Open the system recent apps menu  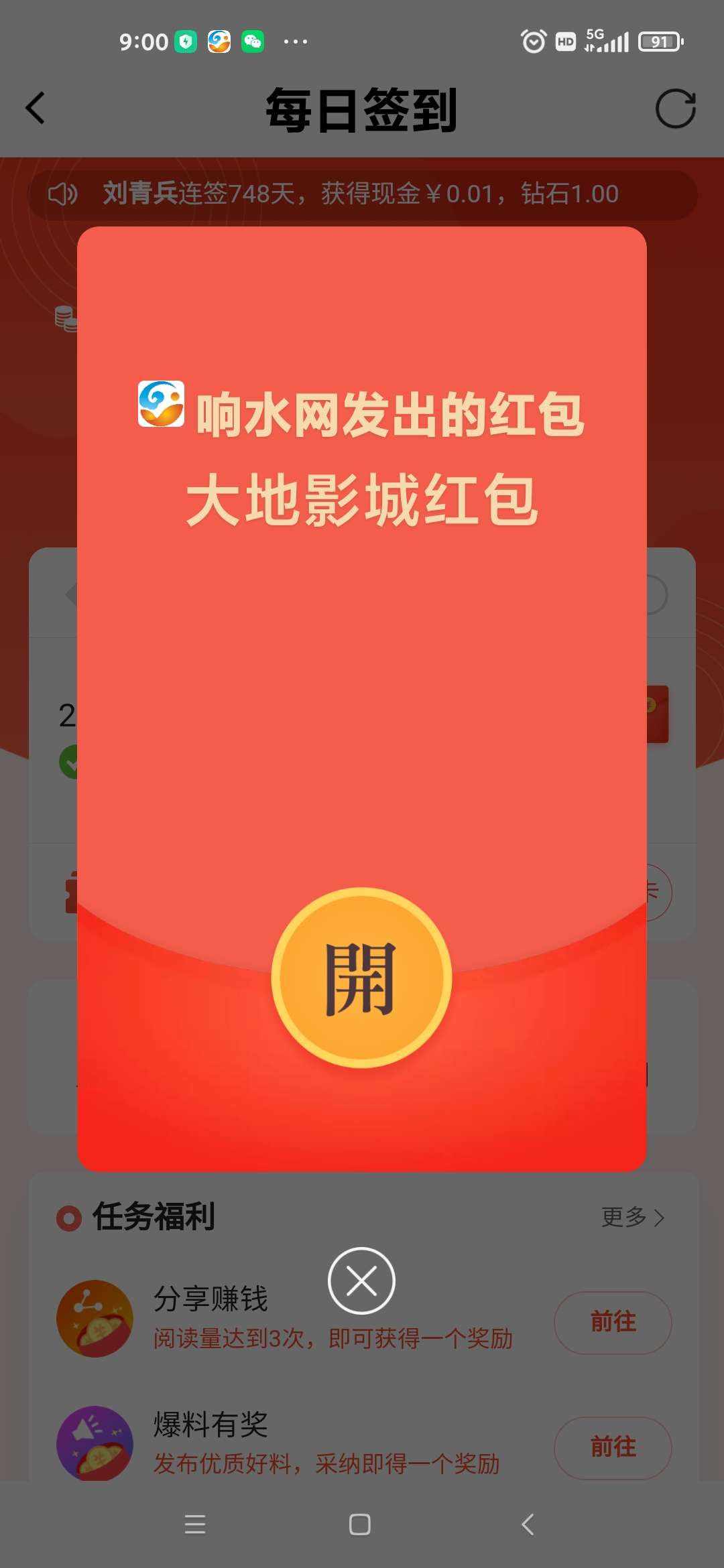click(195, 1524)
